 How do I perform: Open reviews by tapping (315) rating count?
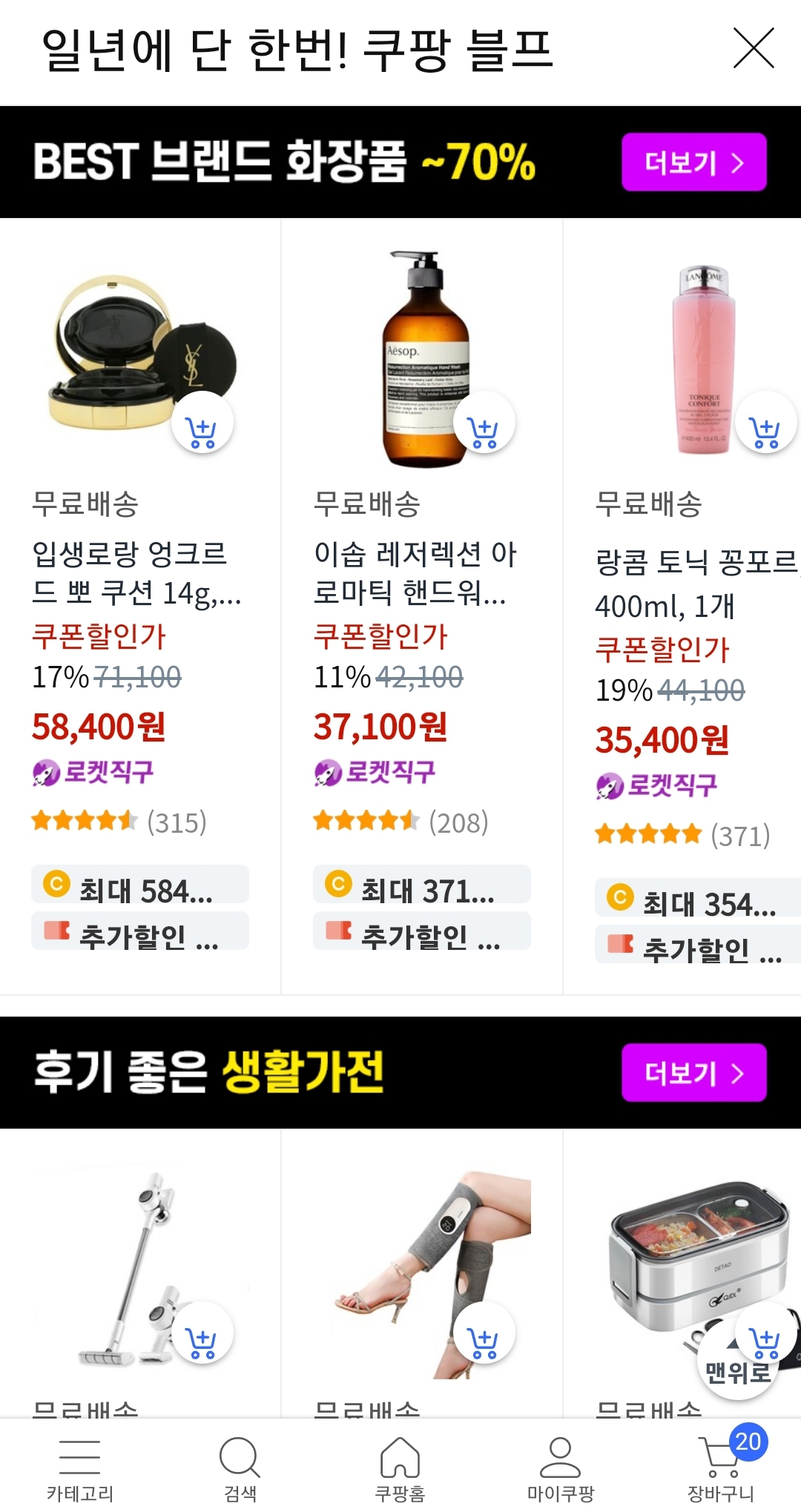[x=177, y=822]
